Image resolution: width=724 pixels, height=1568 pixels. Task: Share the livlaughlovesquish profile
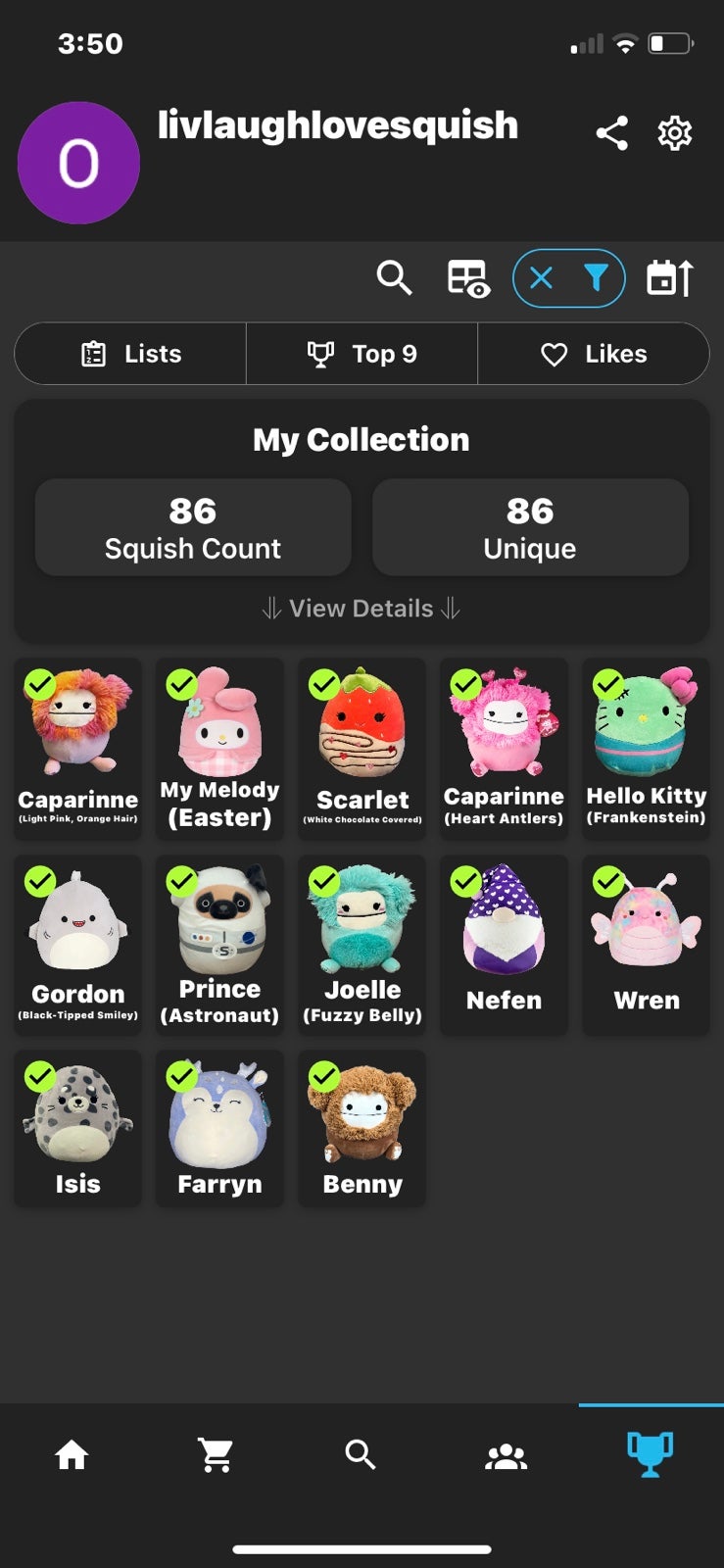pos(612,133)
